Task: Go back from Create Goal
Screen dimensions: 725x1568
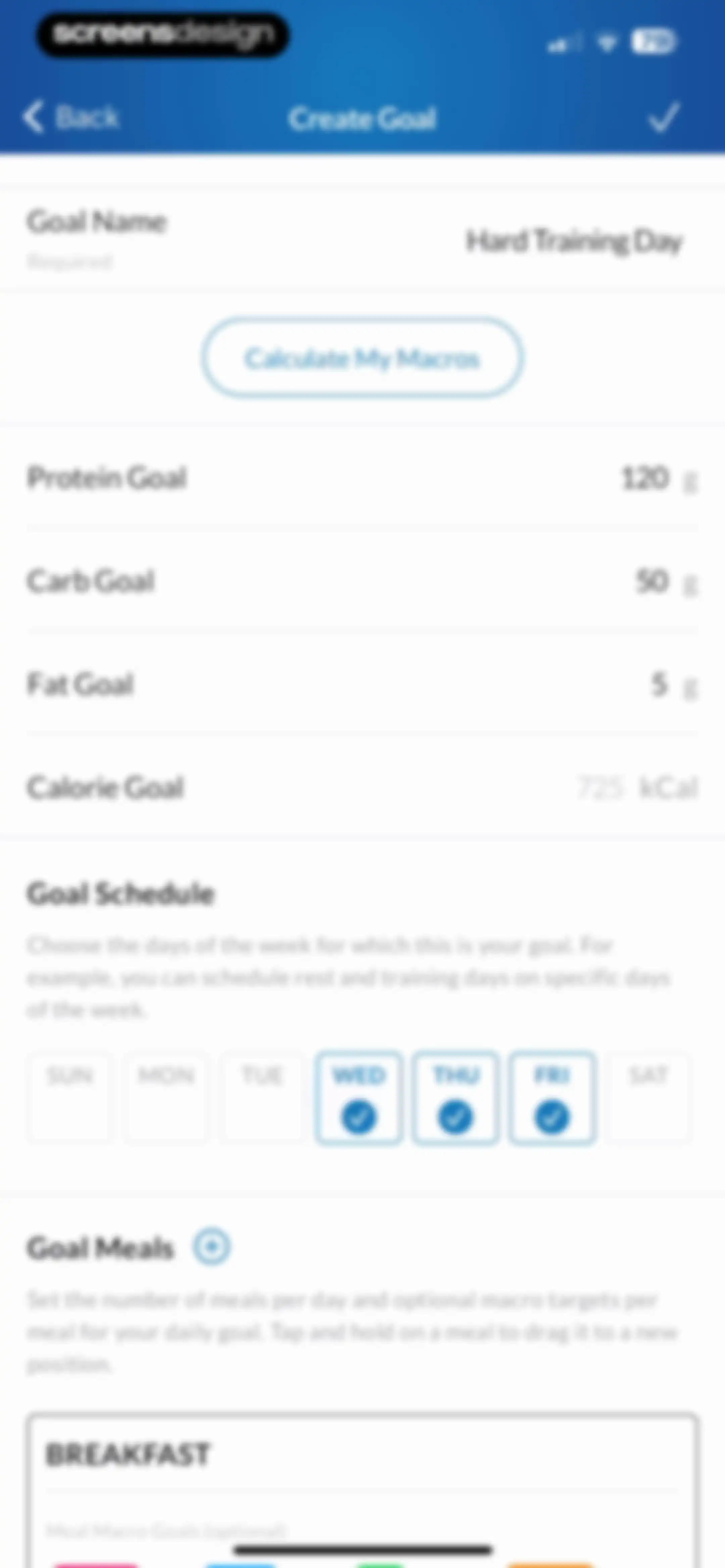Action: point(70,117)
